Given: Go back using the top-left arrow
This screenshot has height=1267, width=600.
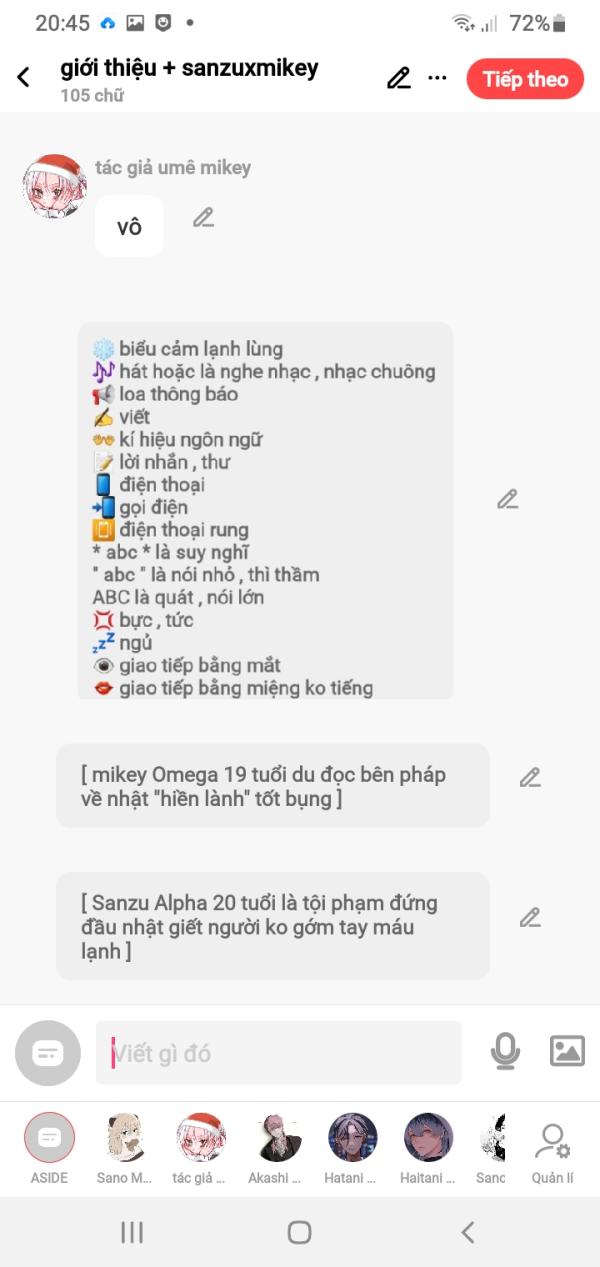Looking at the screenshot, I should click(24, 77).
